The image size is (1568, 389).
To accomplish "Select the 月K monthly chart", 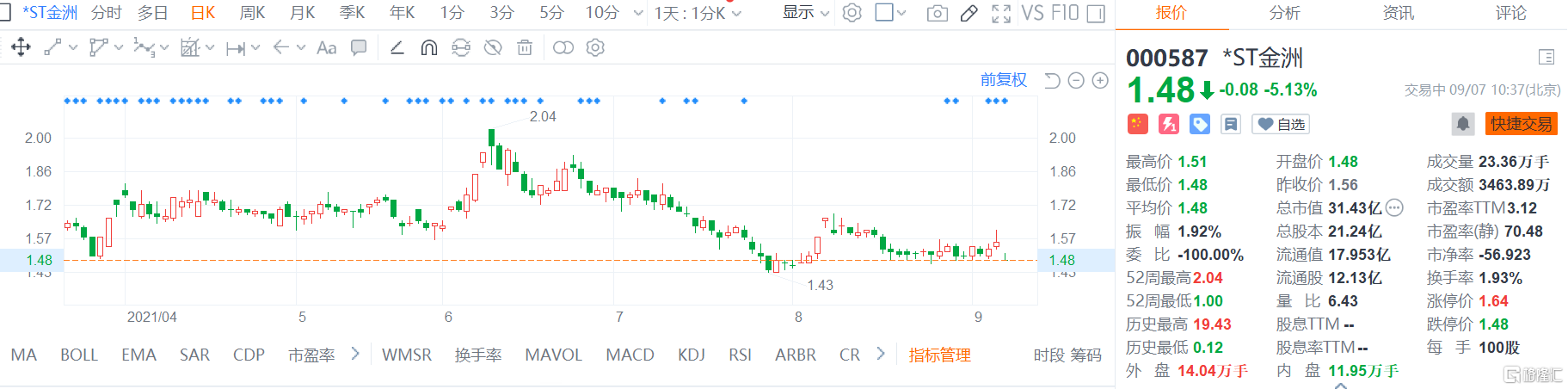I will pos(302,13).
